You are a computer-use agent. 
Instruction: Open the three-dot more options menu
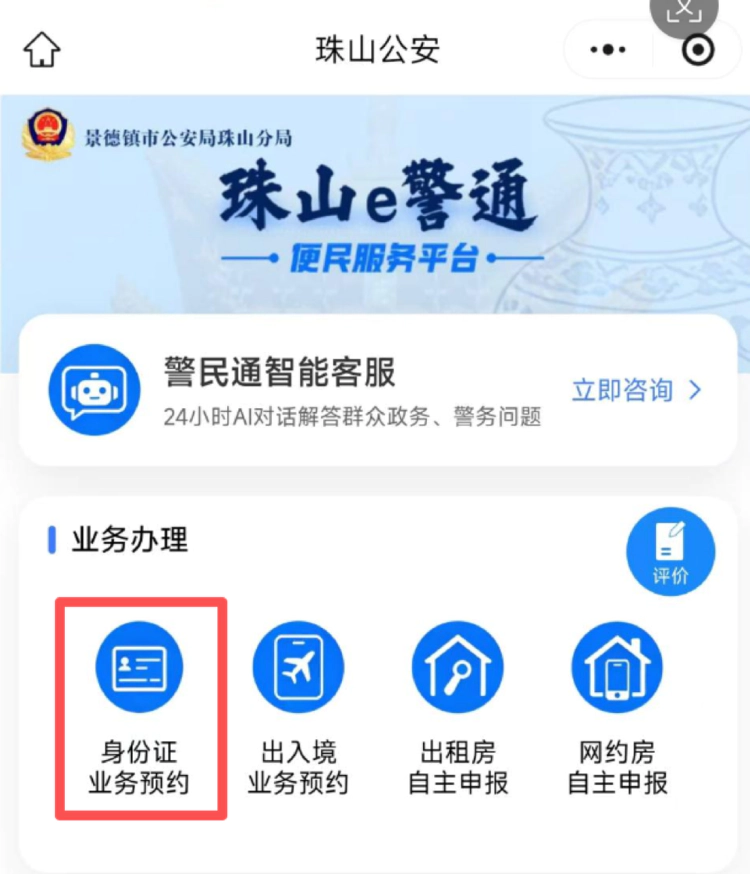click(608, 50)
